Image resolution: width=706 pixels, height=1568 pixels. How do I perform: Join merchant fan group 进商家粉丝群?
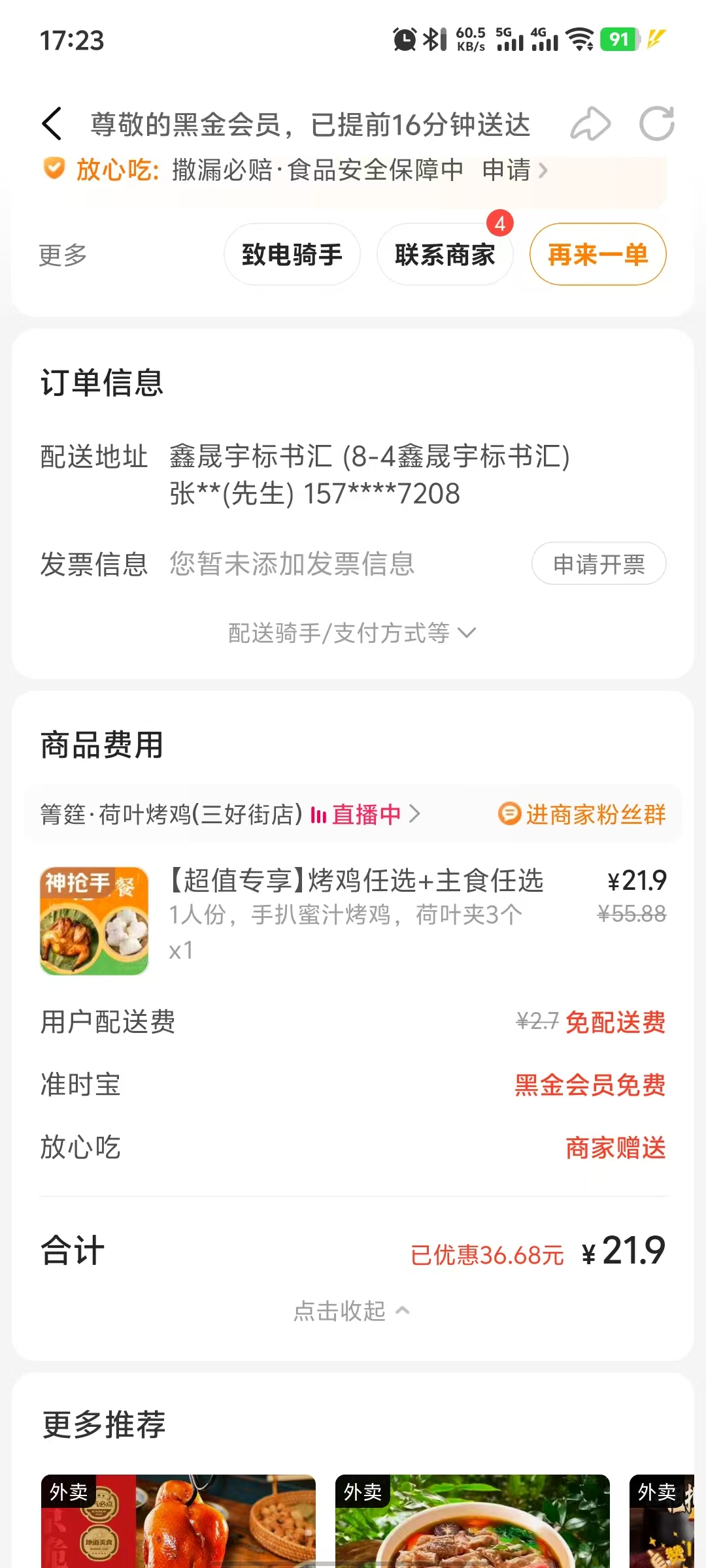[x=582, y=815]
